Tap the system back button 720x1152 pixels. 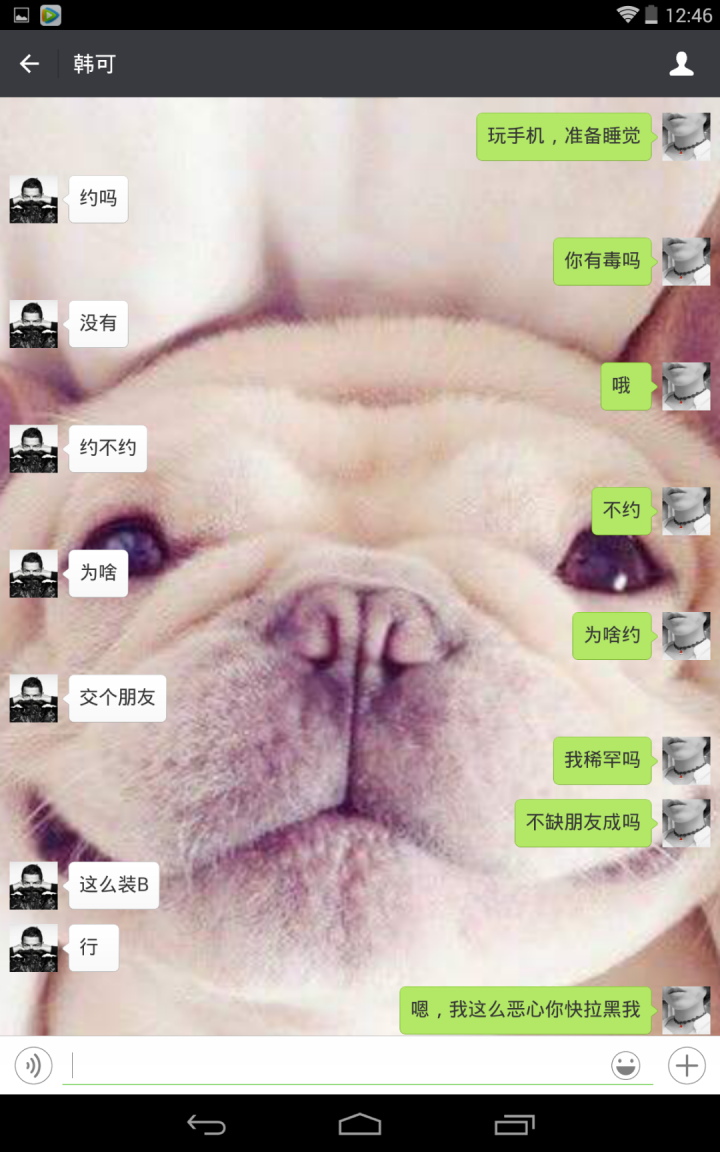pos(206,1124)
